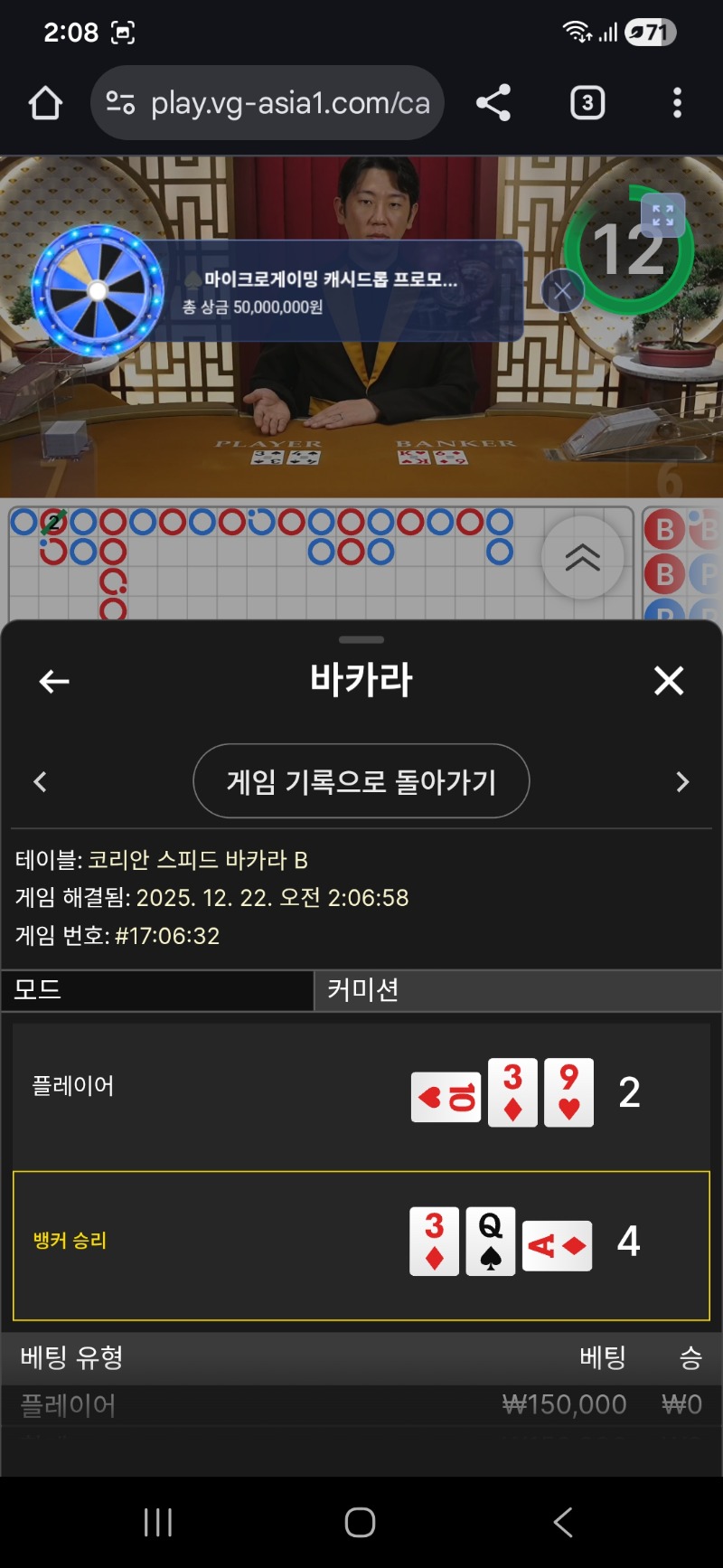
Task: Open the browser overflow menu
Action: pyautogui.click(x=677, y=103)
